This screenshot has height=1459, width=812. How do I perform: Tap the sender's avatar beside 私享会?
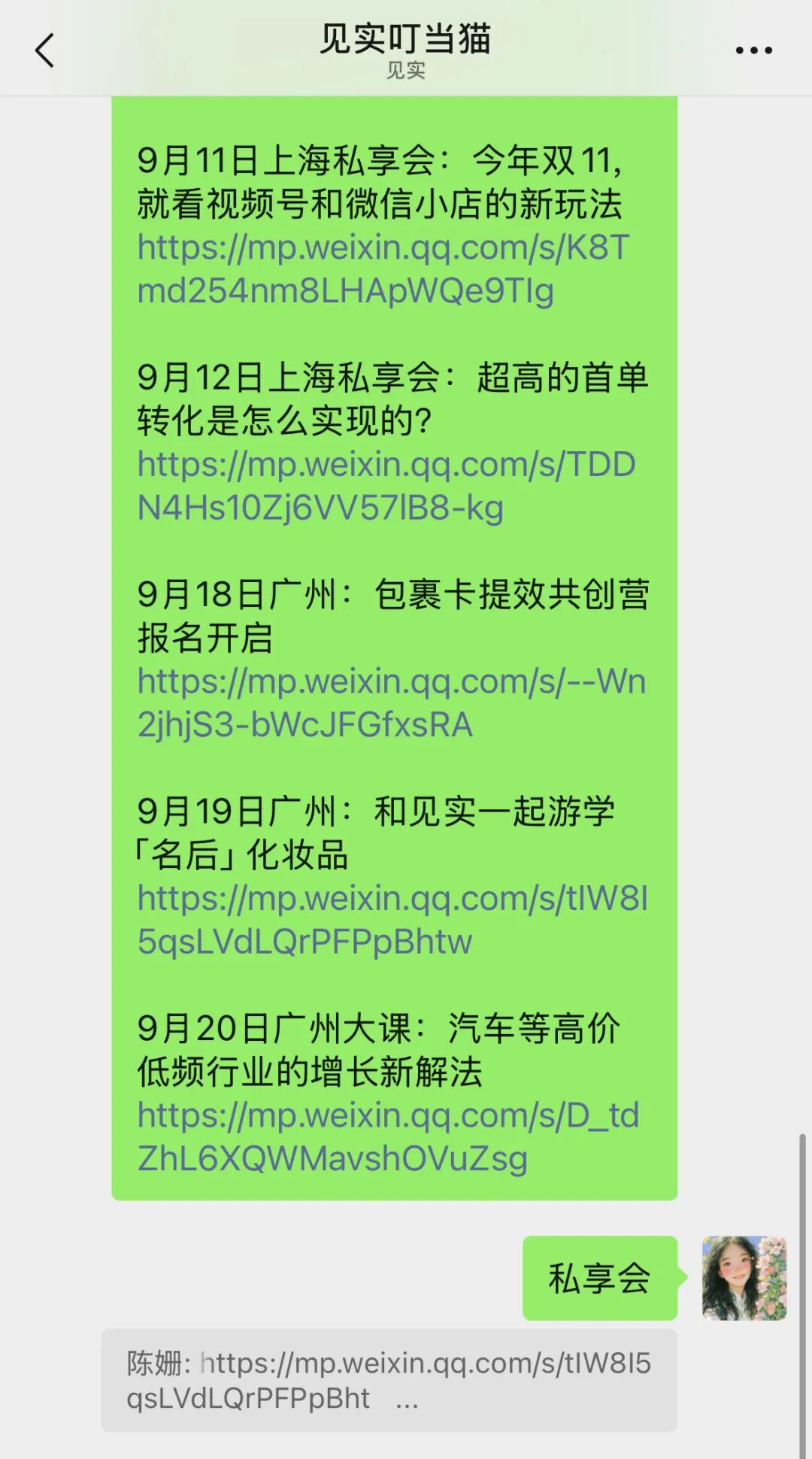point(744,1278)
